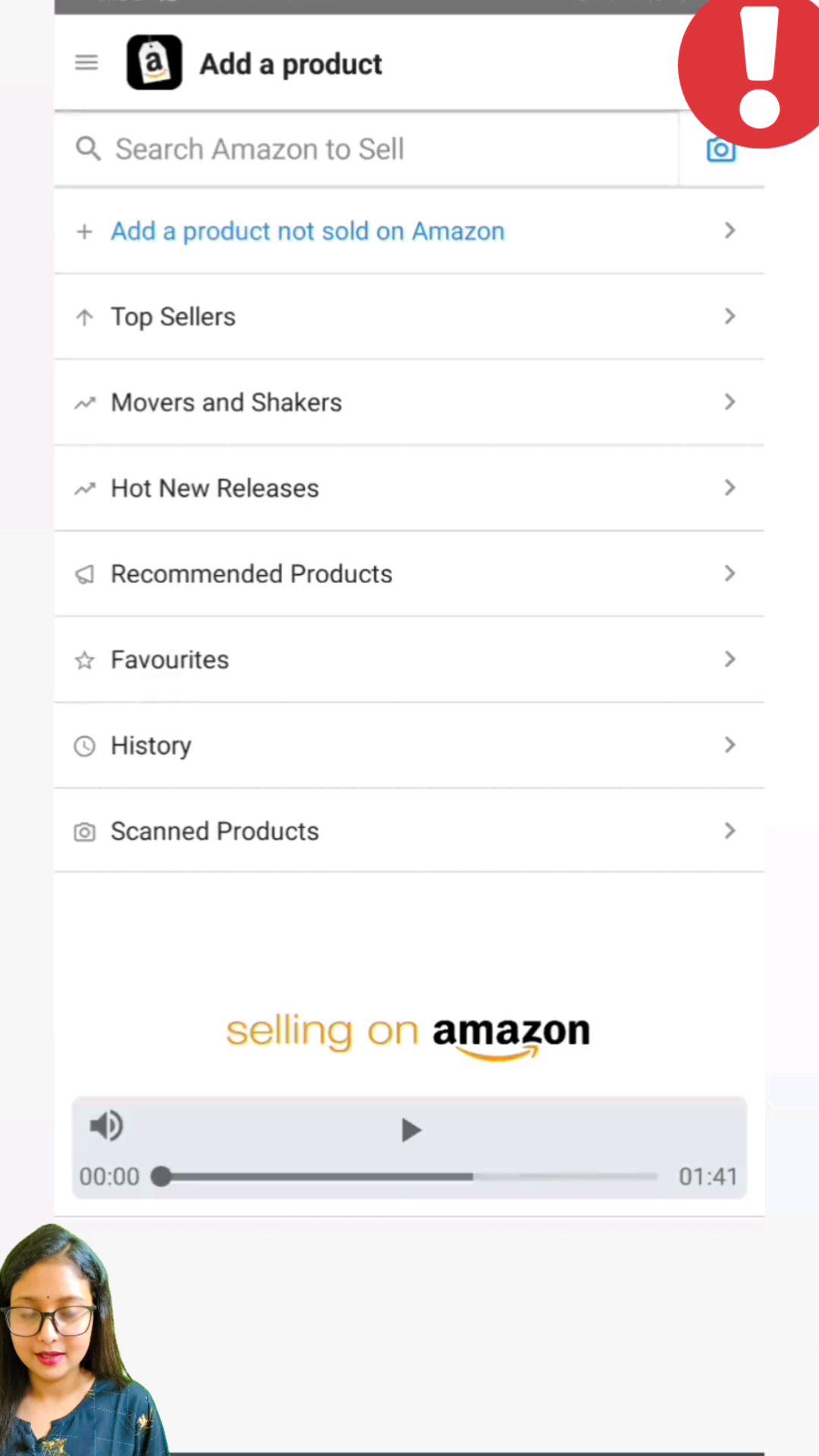This screenshot has height=1456, width=819.
Task: Play the audio clip
Action: pos(410,1130)
